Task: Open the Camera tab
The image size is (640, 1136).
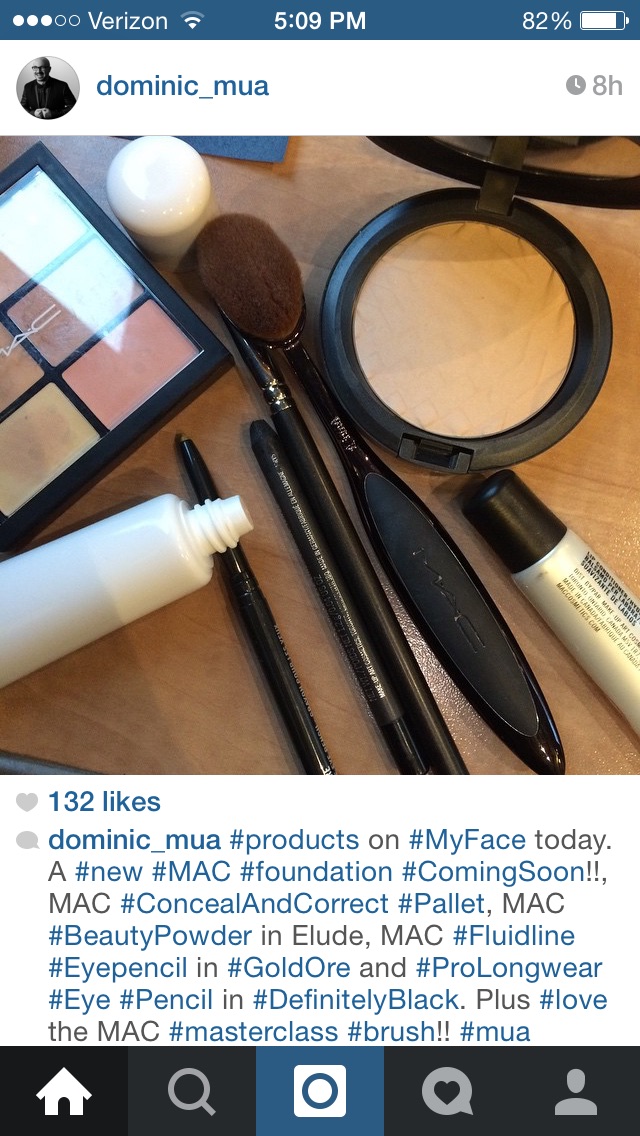Action: tap(320, 1091)
